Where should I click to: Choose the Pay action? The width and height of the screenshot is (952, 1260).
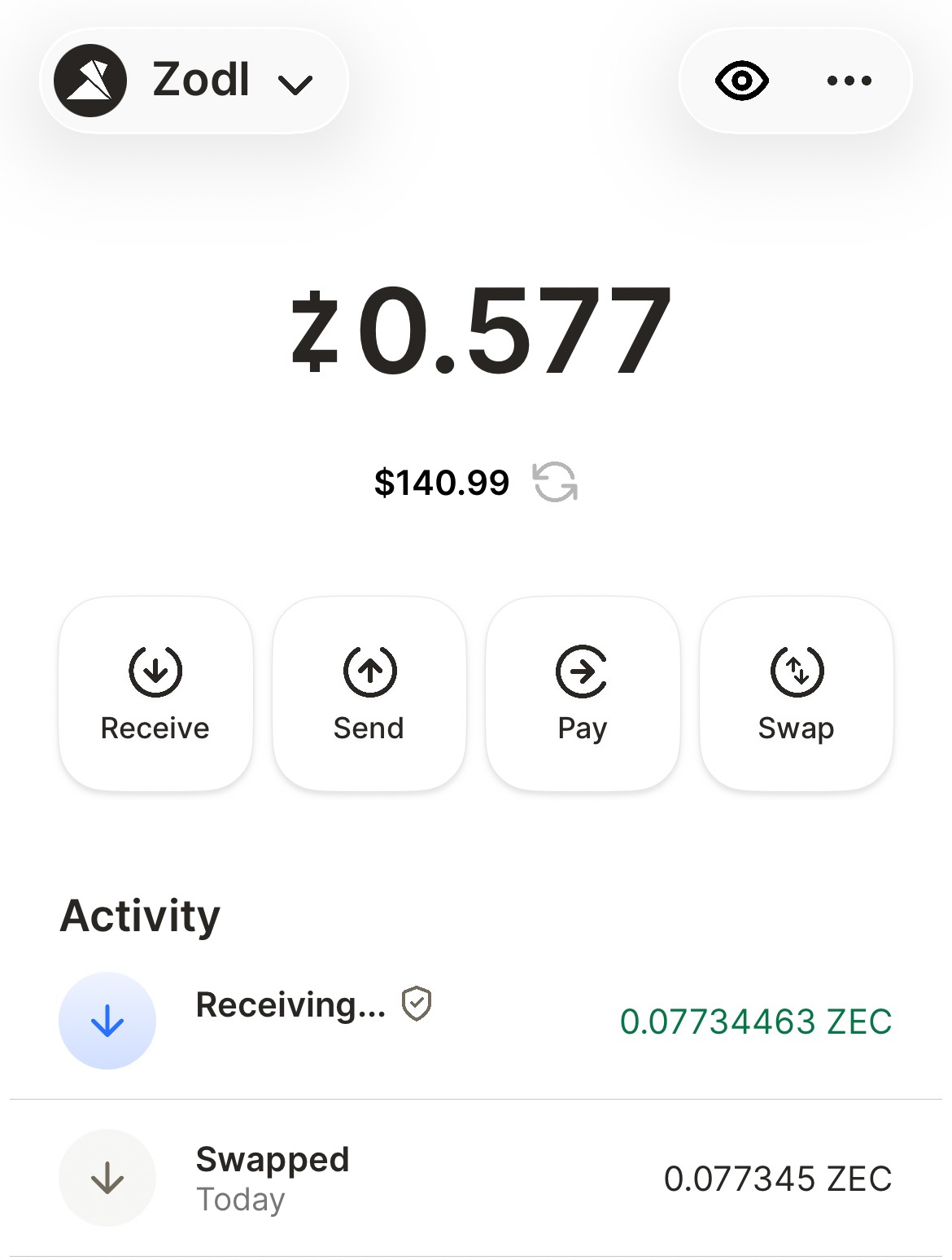(x=583, y=693)
